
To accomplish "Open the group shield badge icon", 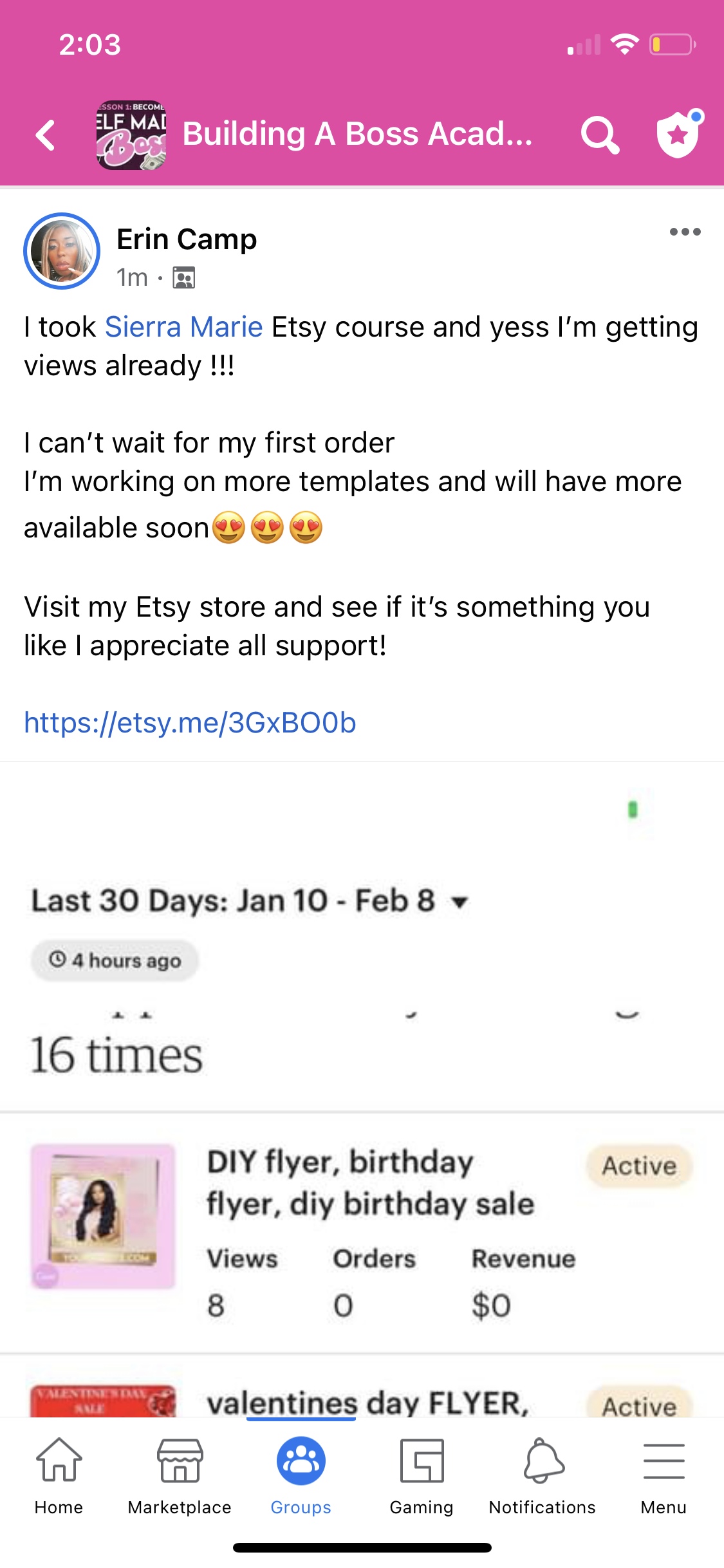I will click(679, 134).
